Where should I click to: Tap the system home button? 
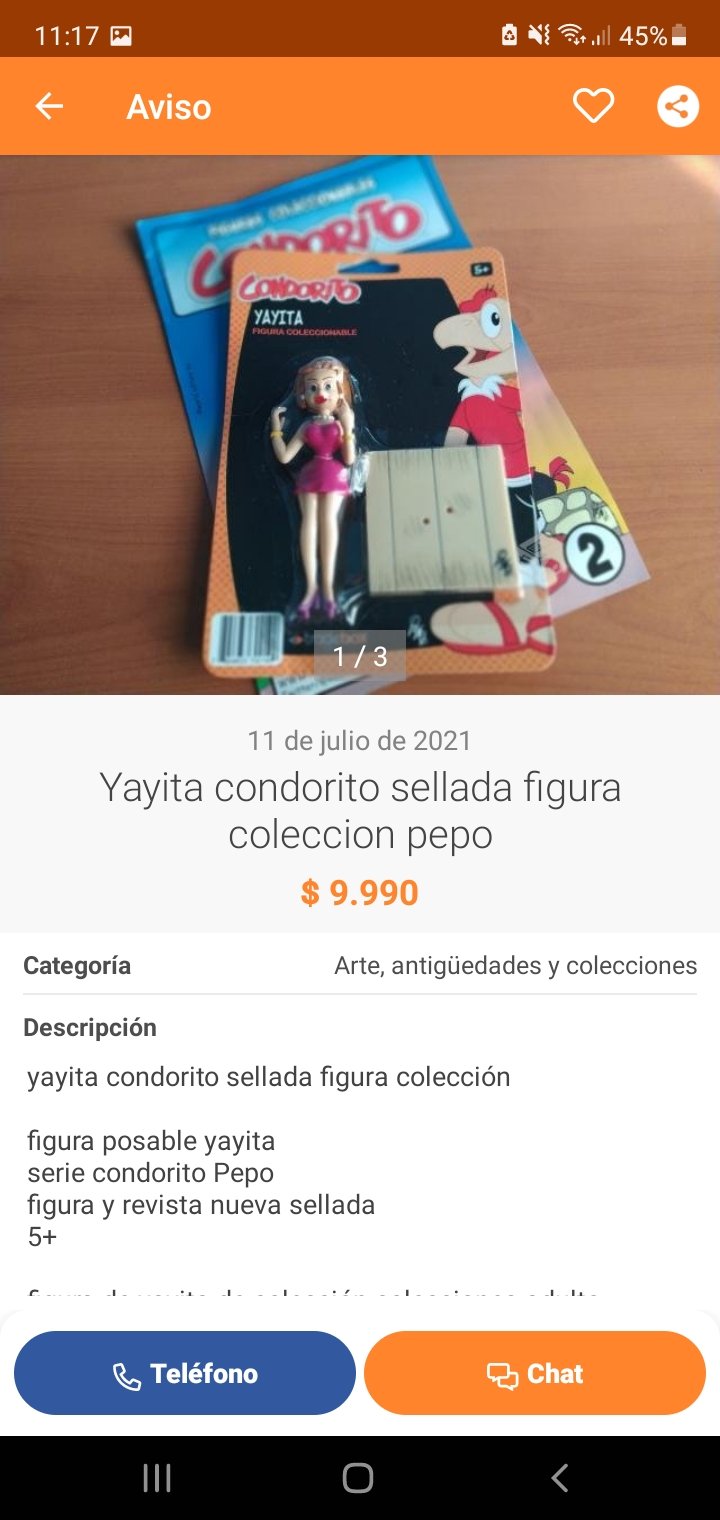point(358,1478)
